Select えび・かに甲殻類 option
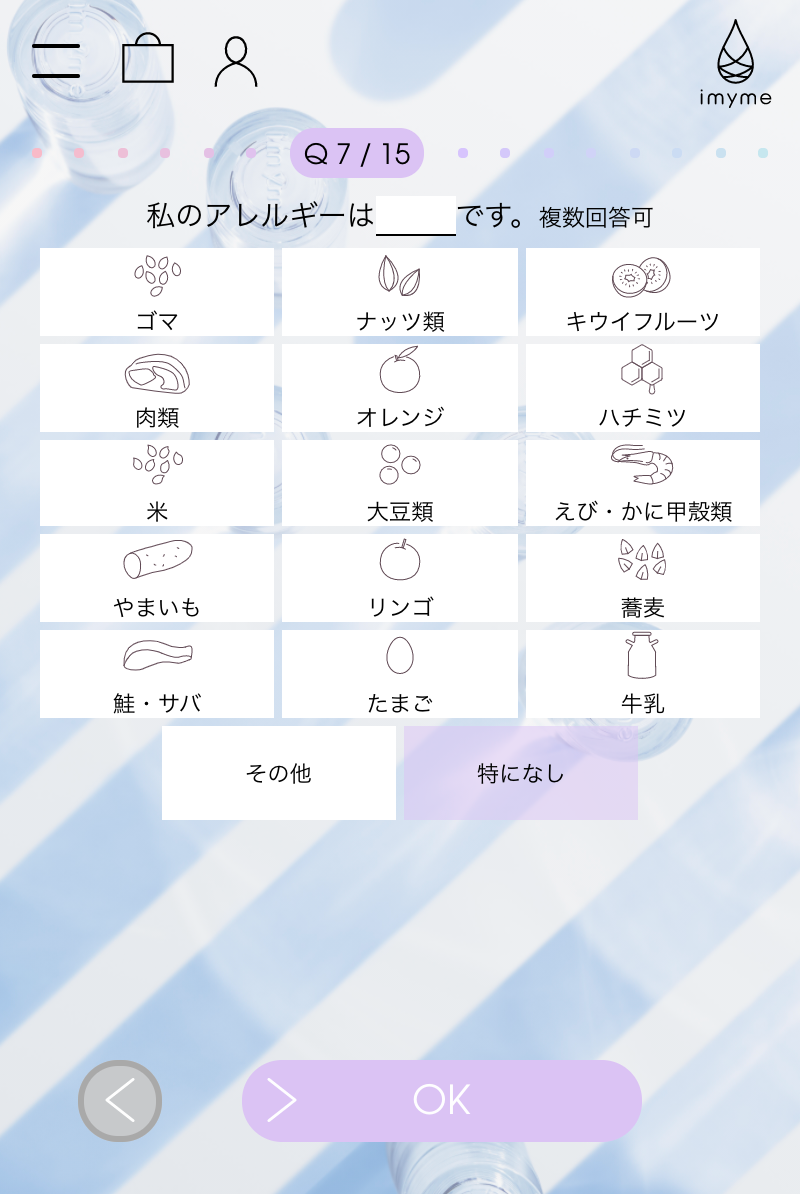Viewport: 800px width, 1194px height. point(642,483)
